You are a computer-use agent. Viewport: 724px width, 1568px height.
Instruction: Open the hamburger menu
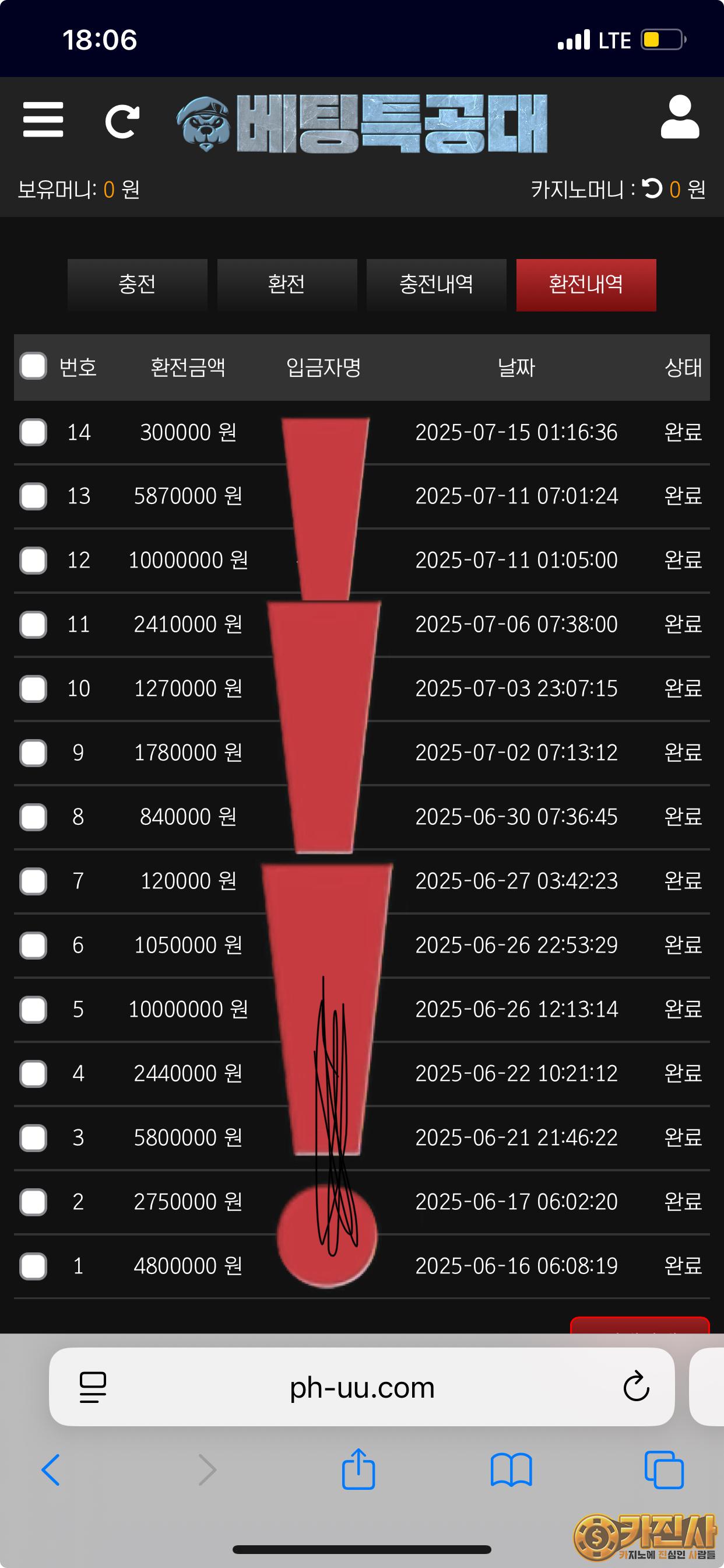point(43,120)
